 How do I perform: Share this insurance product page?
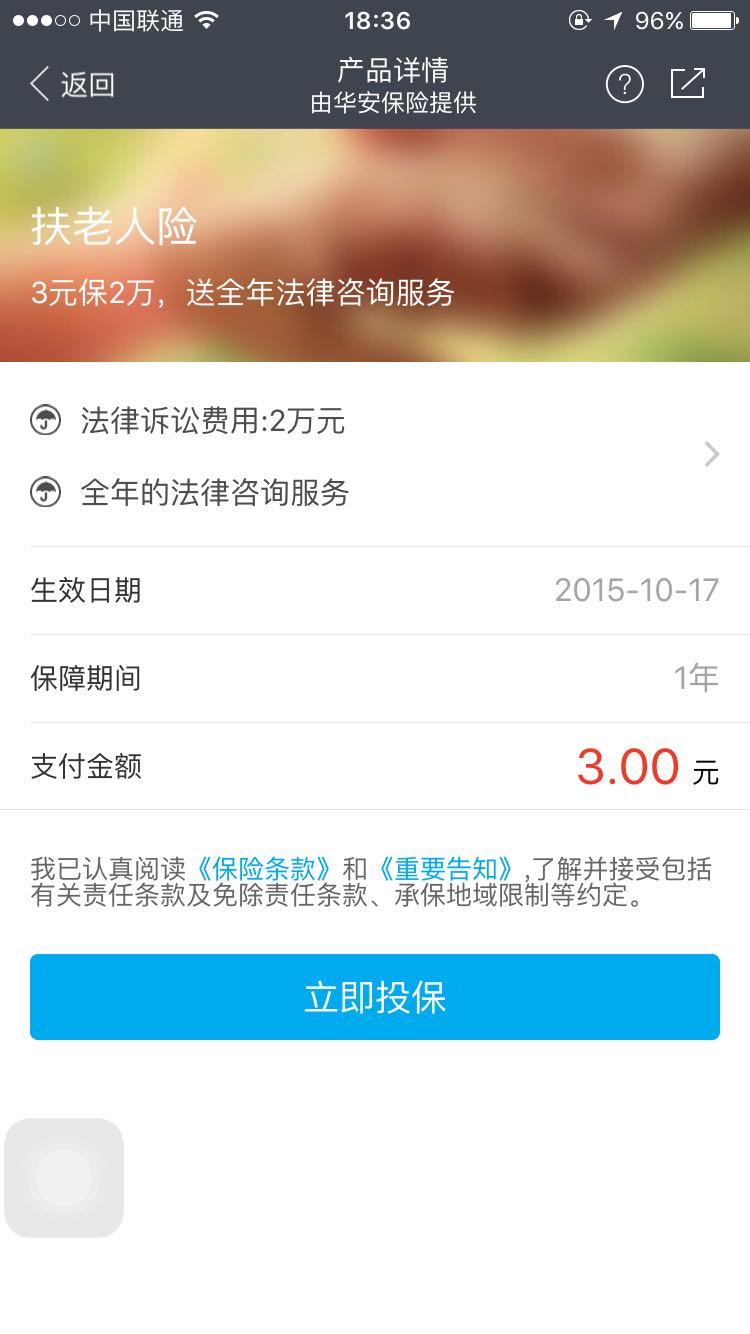point(688,84)
